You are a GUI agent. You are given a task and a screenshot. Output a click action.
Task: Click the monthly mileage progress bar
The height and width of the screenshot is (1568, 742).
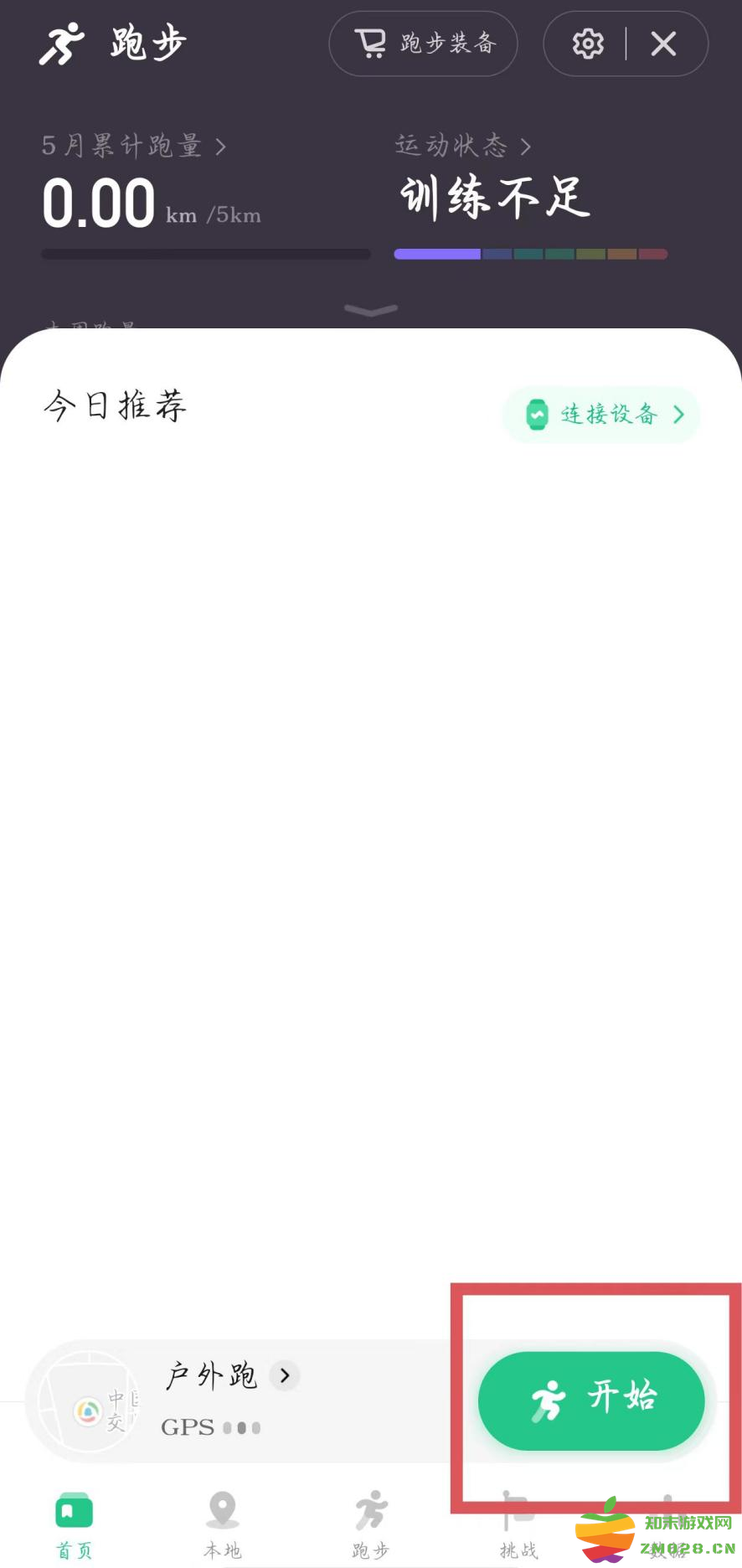pyautogui.click(x=205, y=254)
